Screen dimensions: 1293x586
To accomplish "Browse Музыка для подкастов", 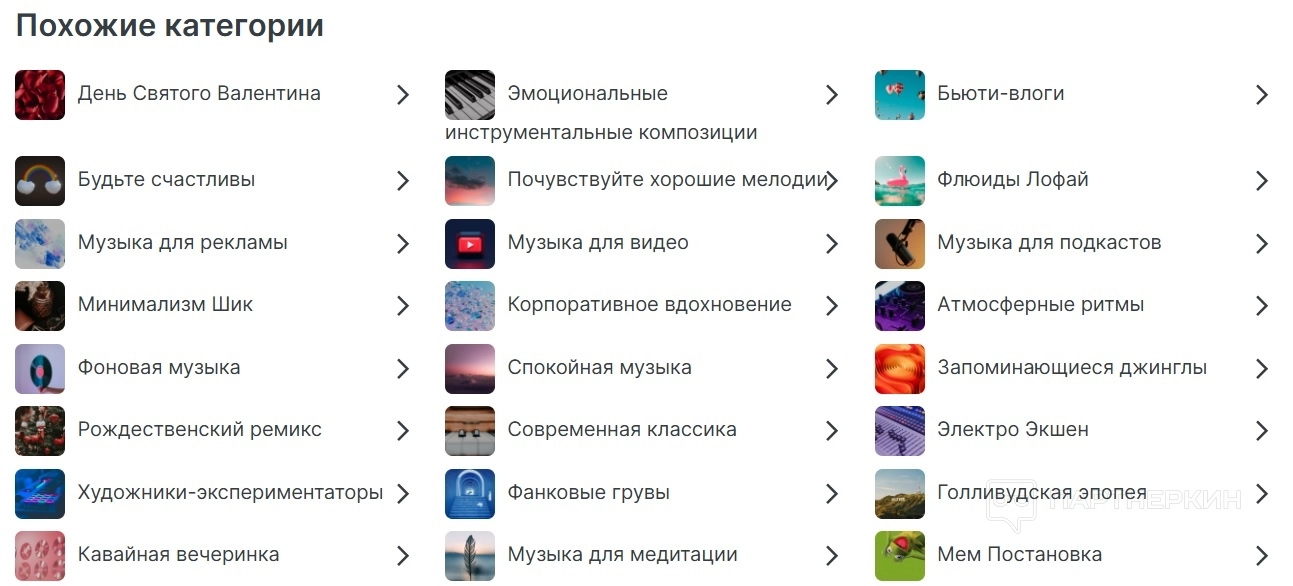I will [1048, 243].
